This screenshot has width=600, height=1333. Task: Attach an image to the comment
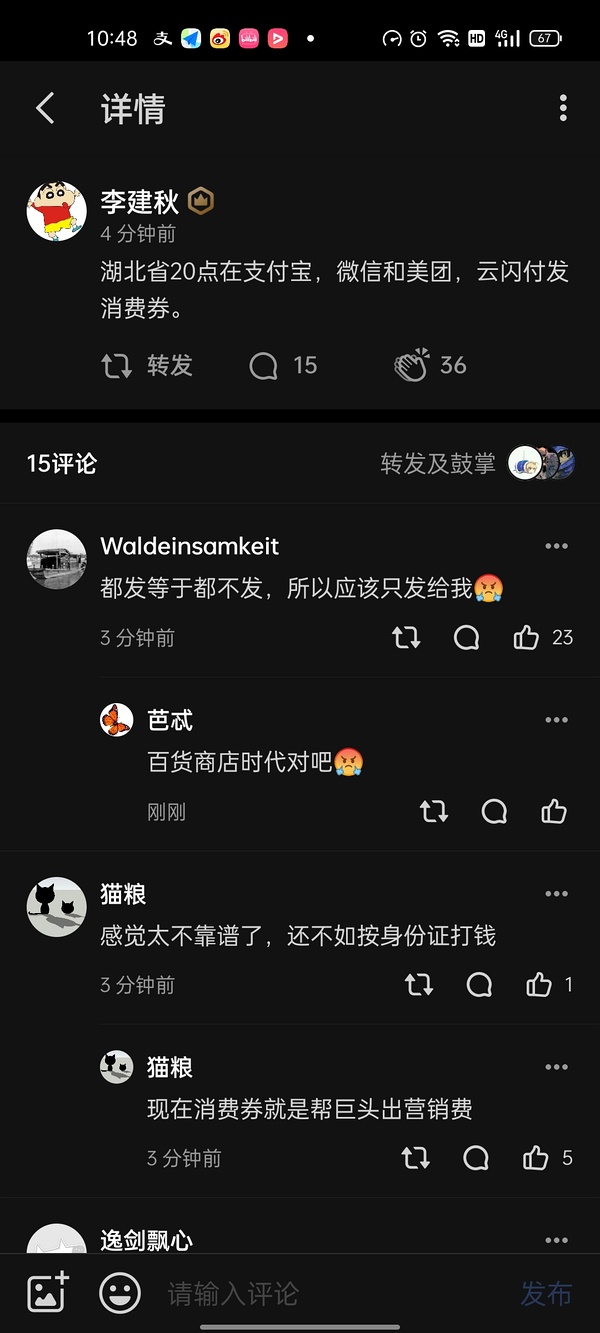(47, 1292)
